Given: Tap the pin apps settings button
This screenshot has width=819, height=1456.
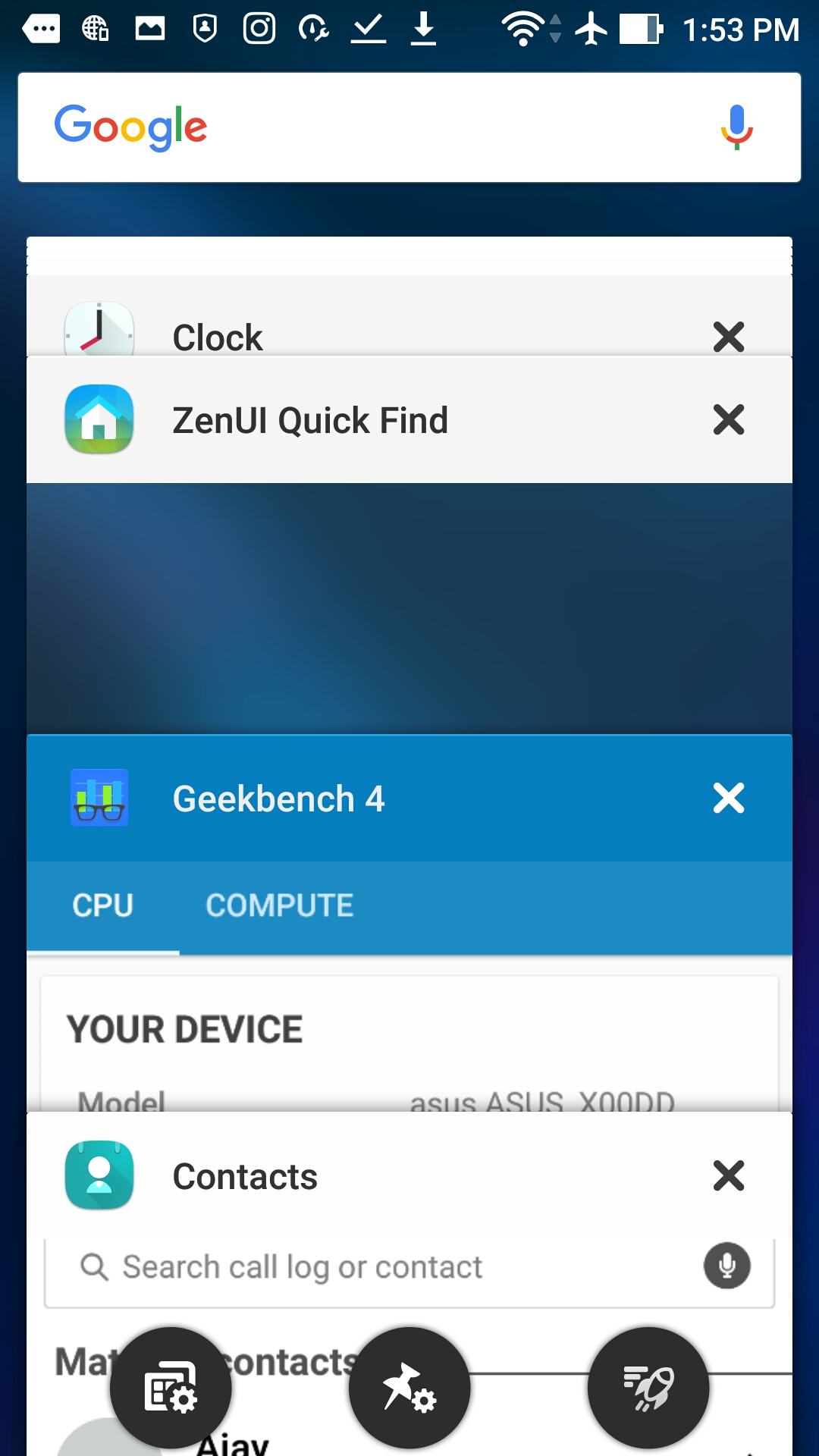Looking at the screenshot, I should (x=409, y=1388).
